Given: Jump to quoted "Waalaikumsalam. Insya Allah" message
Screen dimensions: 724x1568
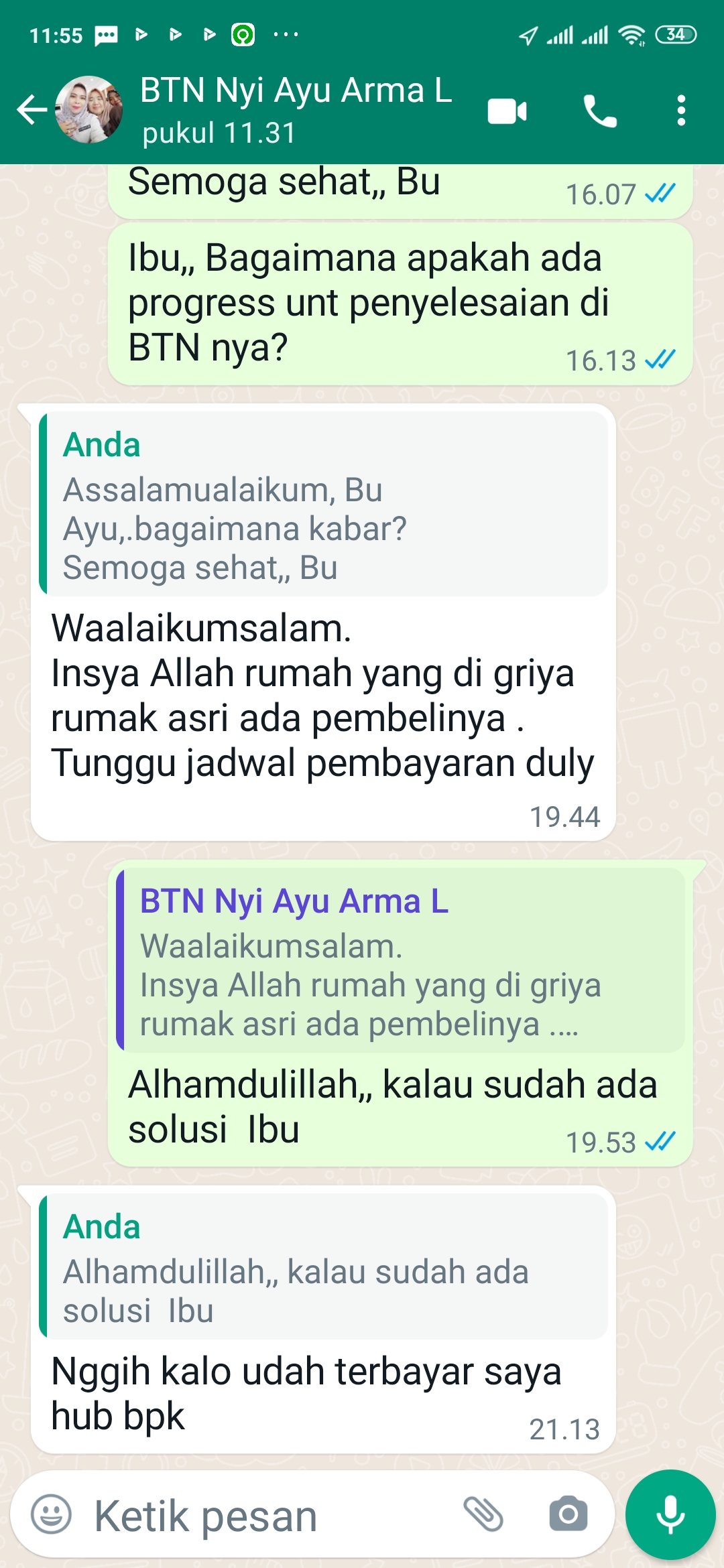Looking at the screenshot, I should tap(400, 960).
